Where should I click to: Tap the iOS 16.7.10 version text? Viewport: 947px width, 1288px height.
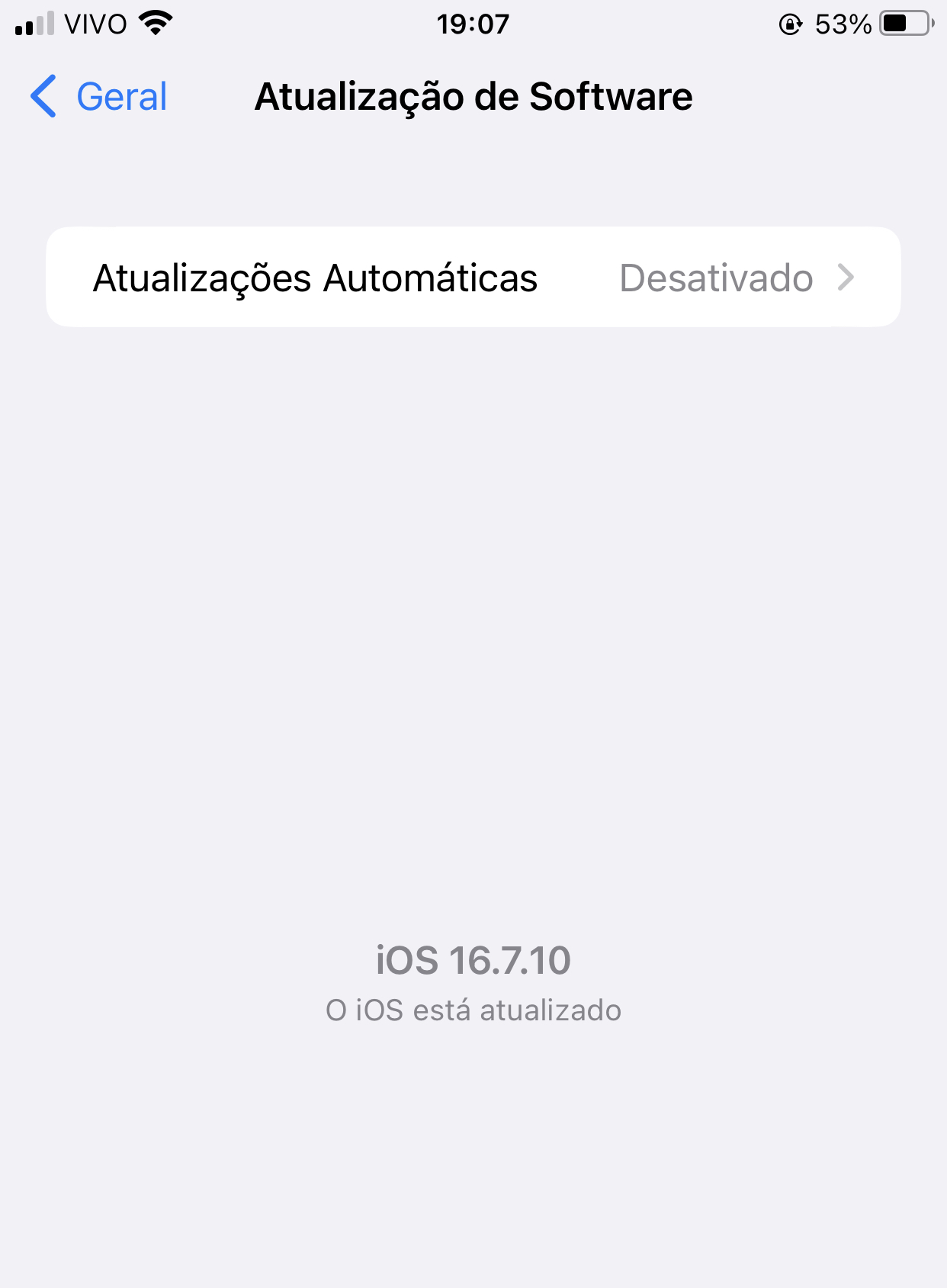tap(474, 960)
